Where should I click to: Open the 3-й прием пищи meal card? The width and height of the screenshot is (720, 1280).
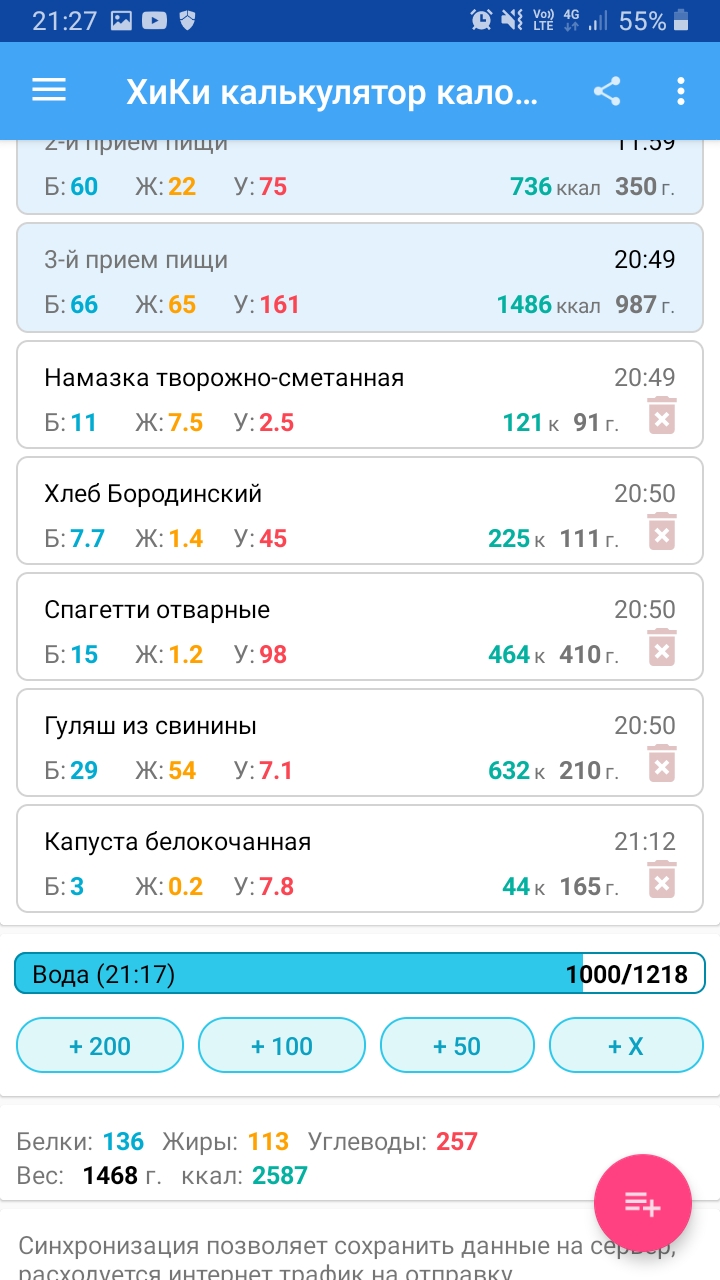click(x=360, y=277)
